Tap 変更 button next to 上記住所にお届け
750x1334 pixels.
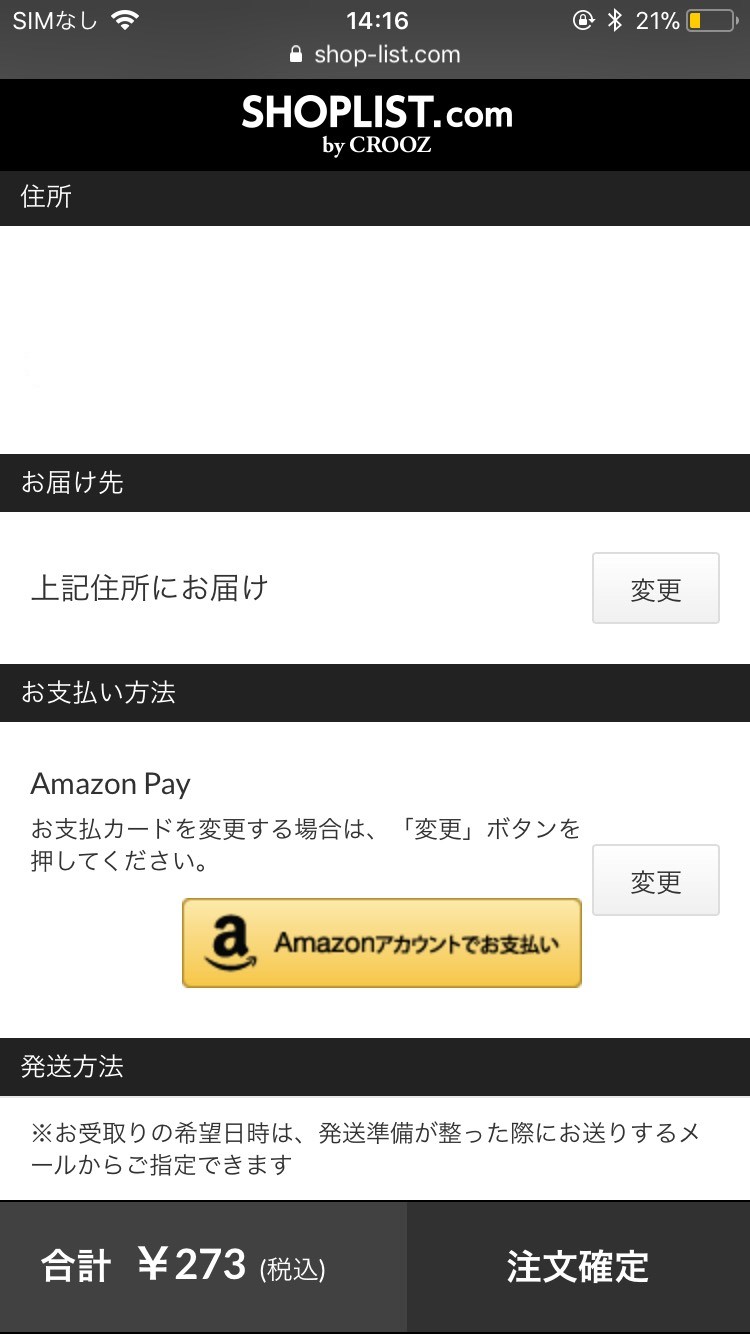coord(655,588)
